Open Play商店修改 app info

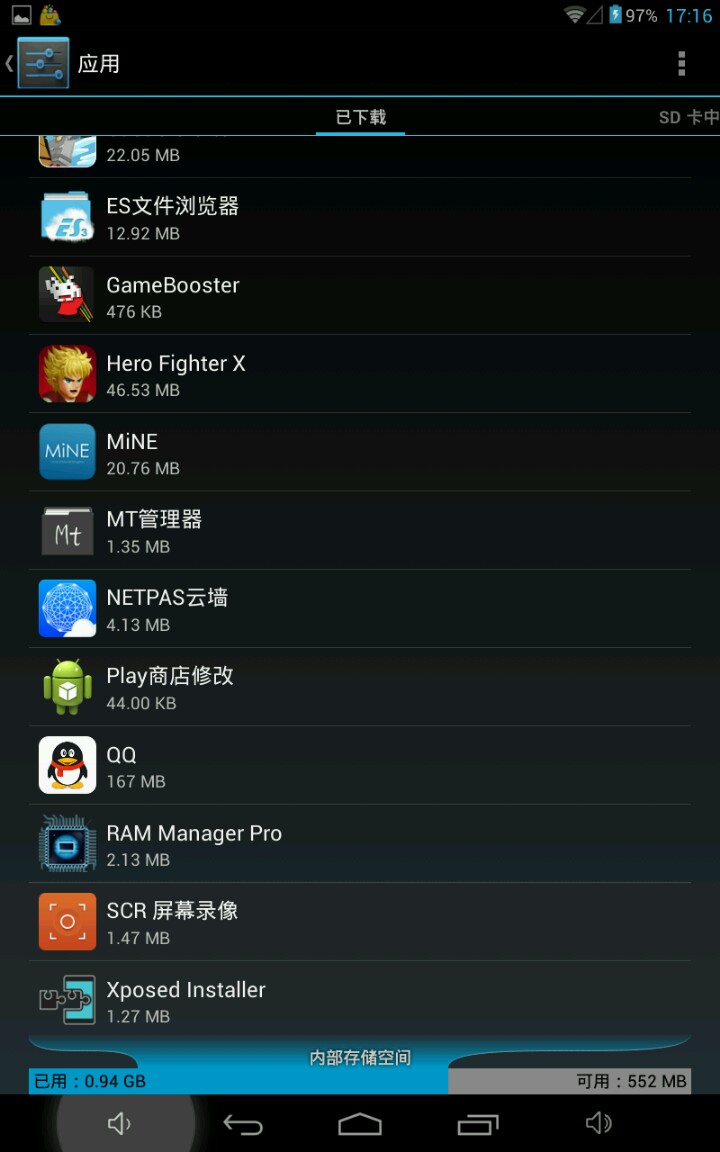click(360, 687)
